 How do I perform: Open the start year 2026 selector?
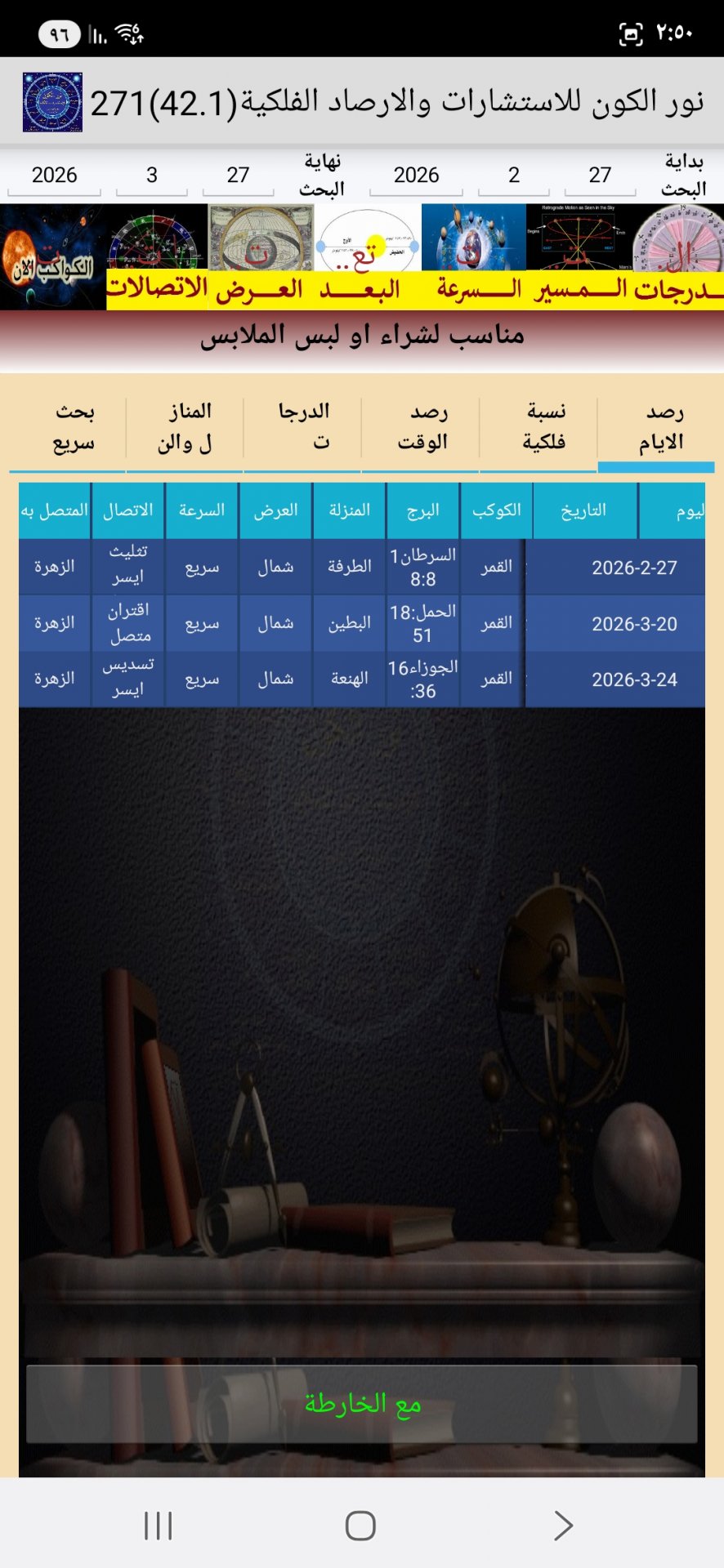[x=415, y=175]
